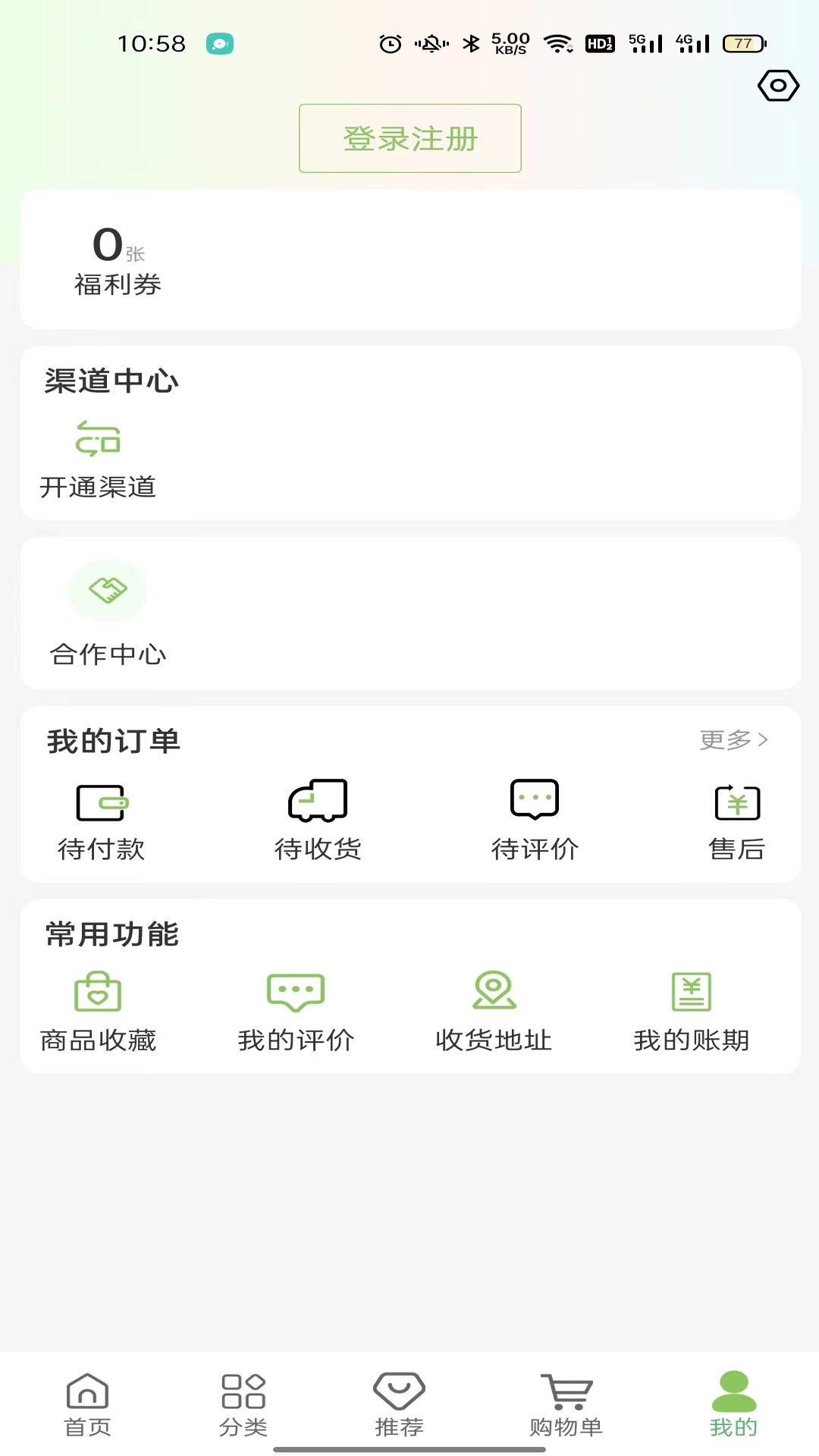Image resolution: width=819 pixels, height=1456 pixels.
Task: Open the 推荐 recommendations tab
Action: pyautogui.click(x=400, y=1407)
